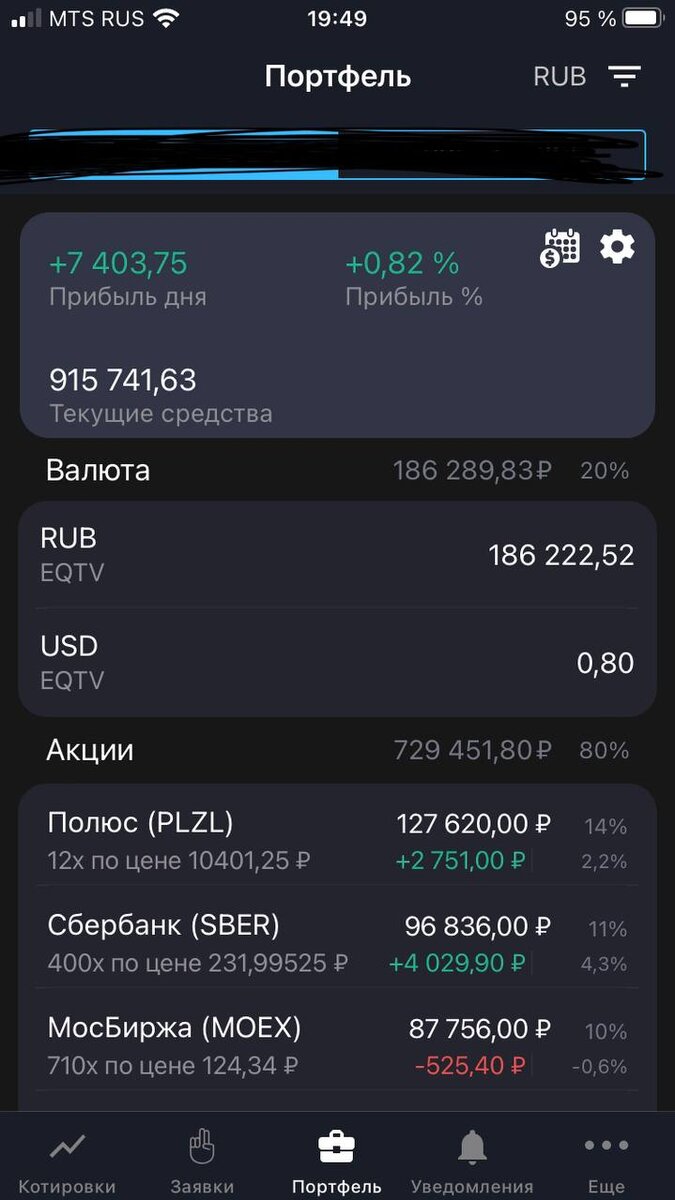Select the МосБиржа (MOEX) position
This screenshot has width=675, height=1200.
click(x=337, y=1046)
